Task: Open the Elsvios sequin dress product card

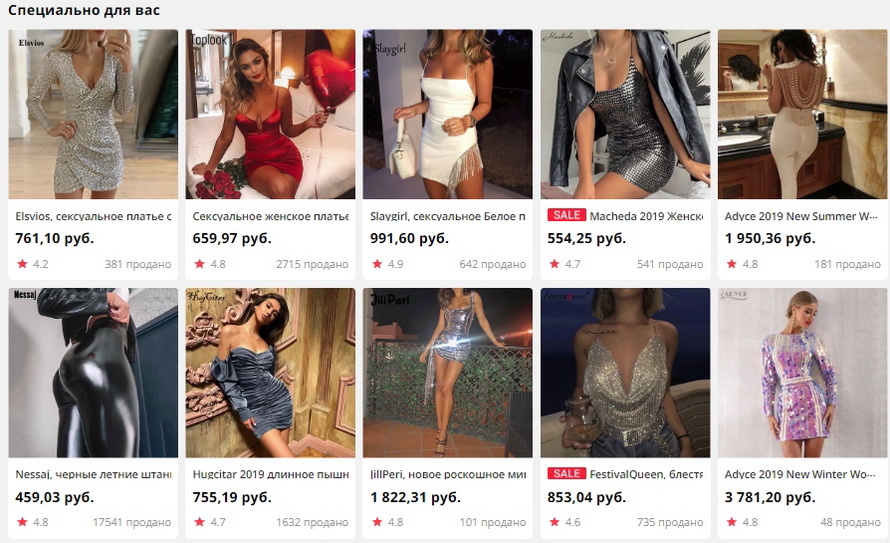Action: tap(93, 115)
